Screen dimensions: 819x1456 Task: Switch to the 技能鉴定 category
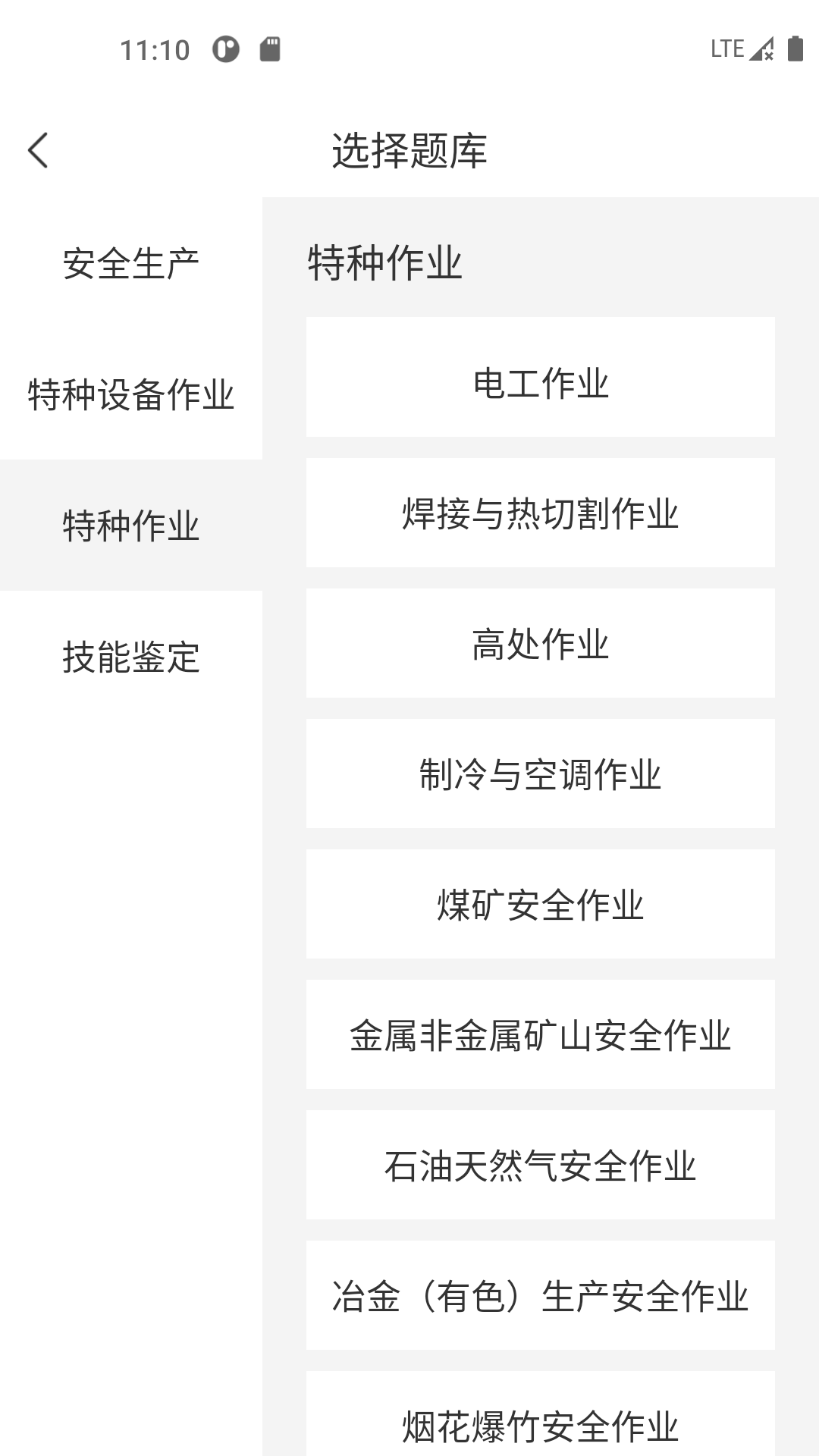tap(130, 657)
